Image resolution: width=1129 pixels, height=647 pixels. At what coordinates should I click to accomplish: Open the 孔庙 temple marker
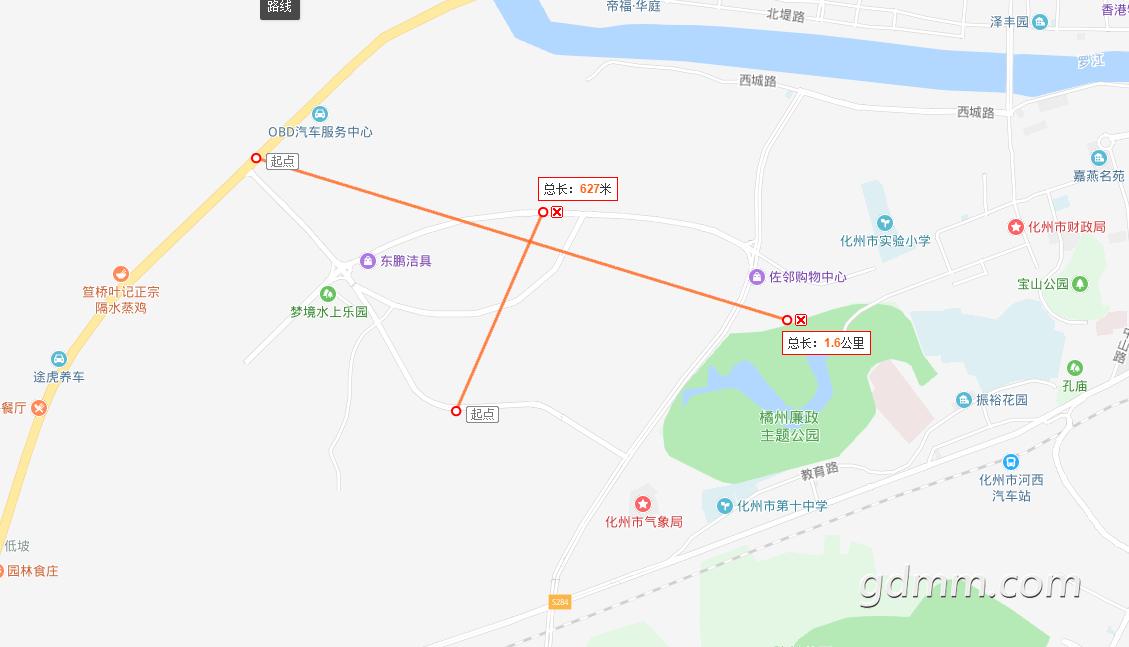(x=1074, y=368)
